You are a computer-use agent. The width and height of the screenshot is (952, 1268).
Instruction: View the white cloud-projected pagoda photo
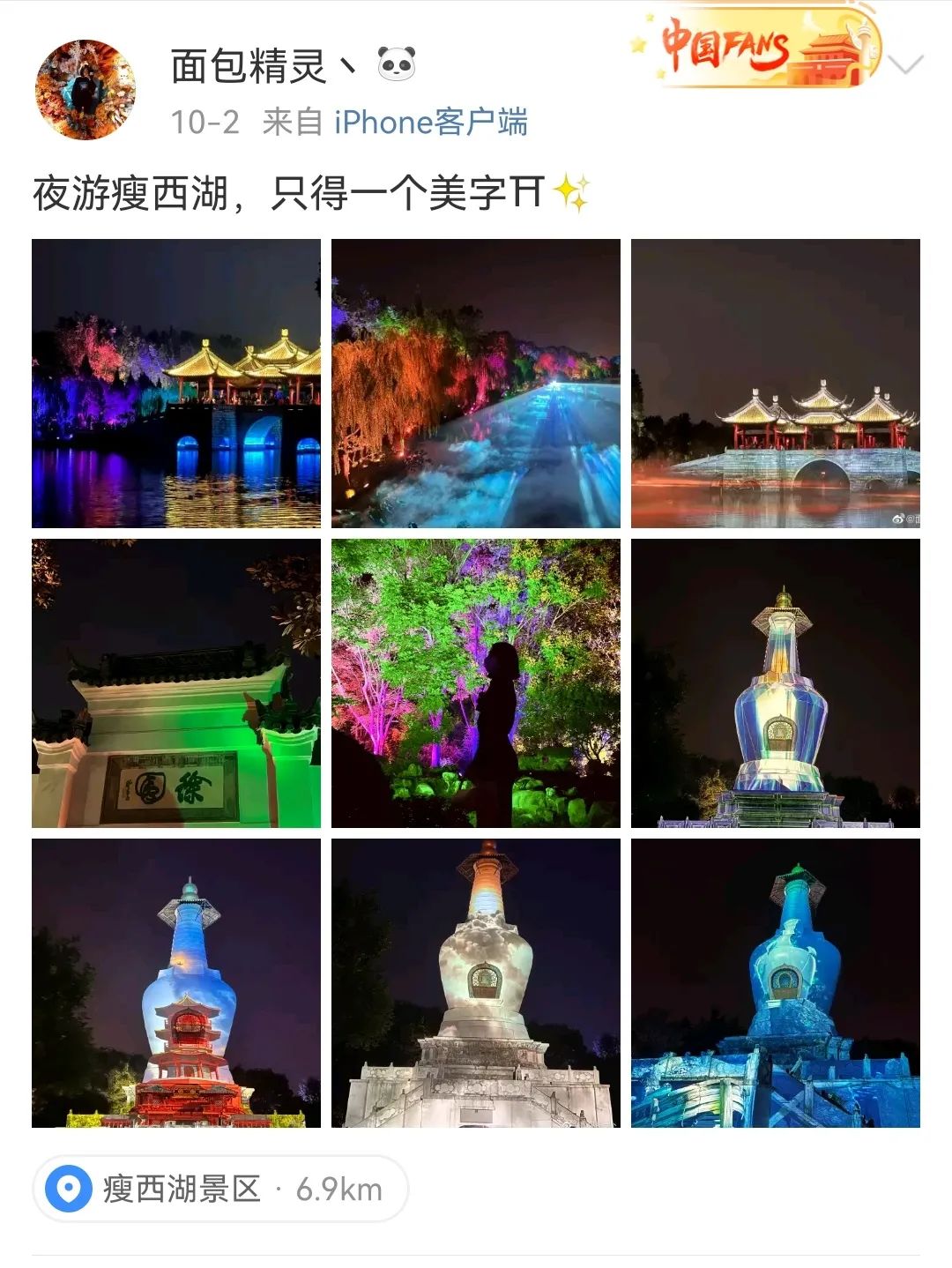click(x=476, y=983)
